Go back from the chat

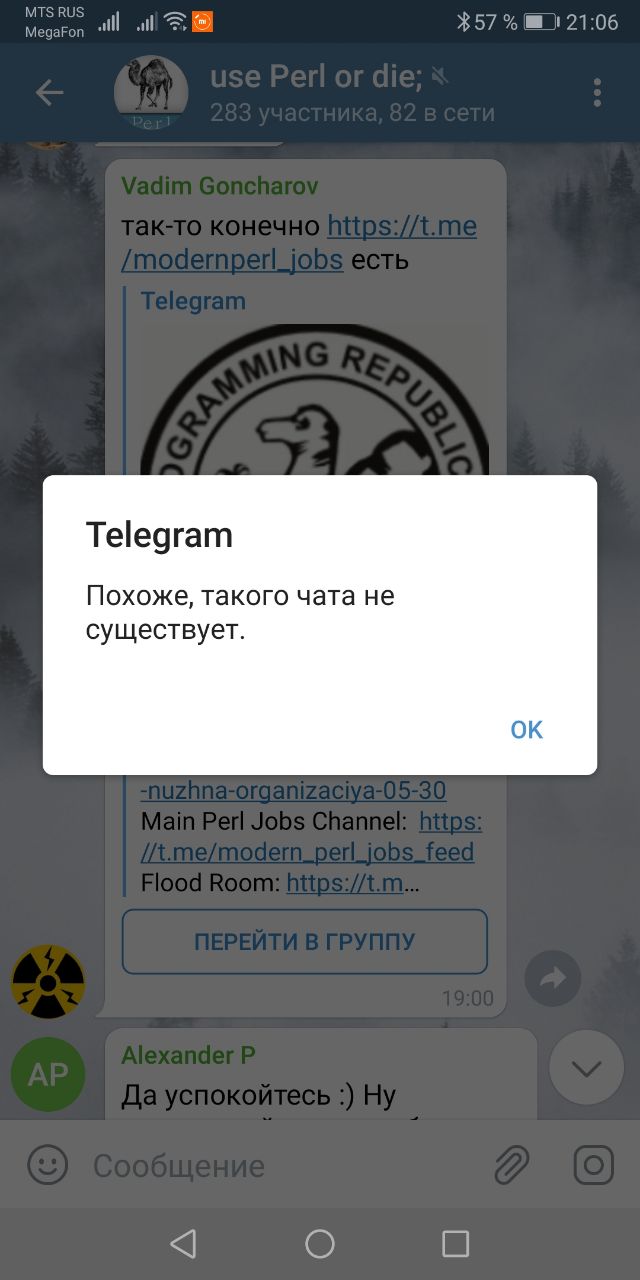pos(49,93)
